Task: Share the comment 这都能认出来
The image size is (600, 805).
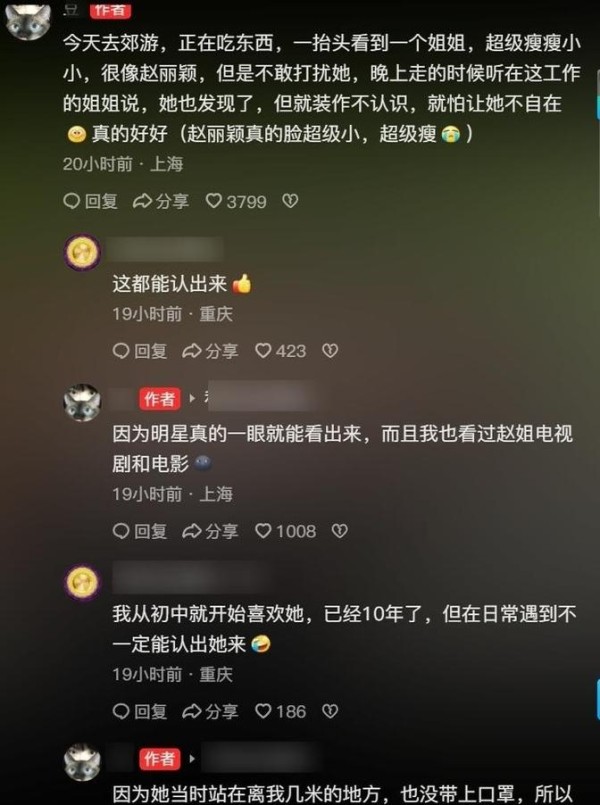Action: 210,351
